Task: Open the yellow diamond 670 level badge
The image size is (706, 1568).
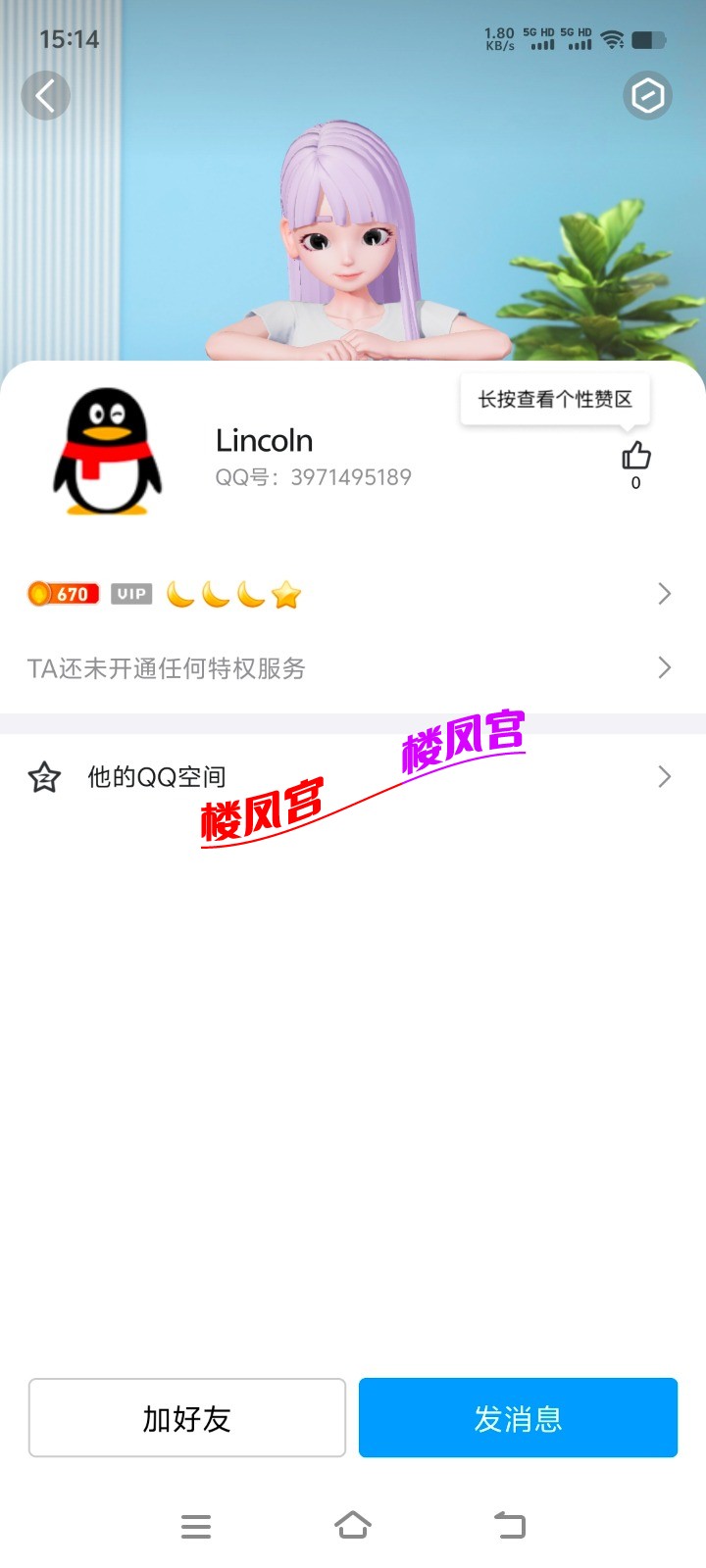Action: click(x=63, y=593)
